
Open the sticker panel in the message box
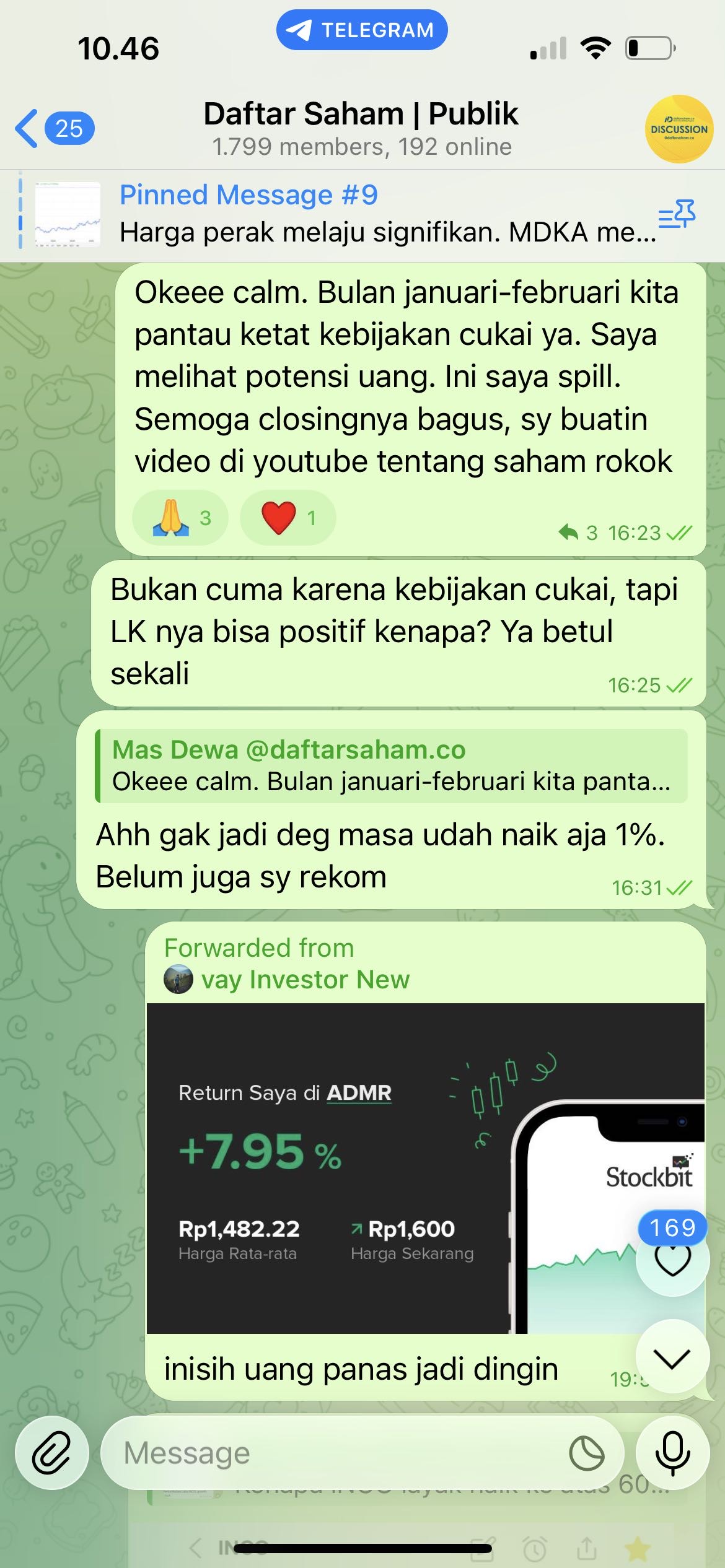tap(586, 1453)
